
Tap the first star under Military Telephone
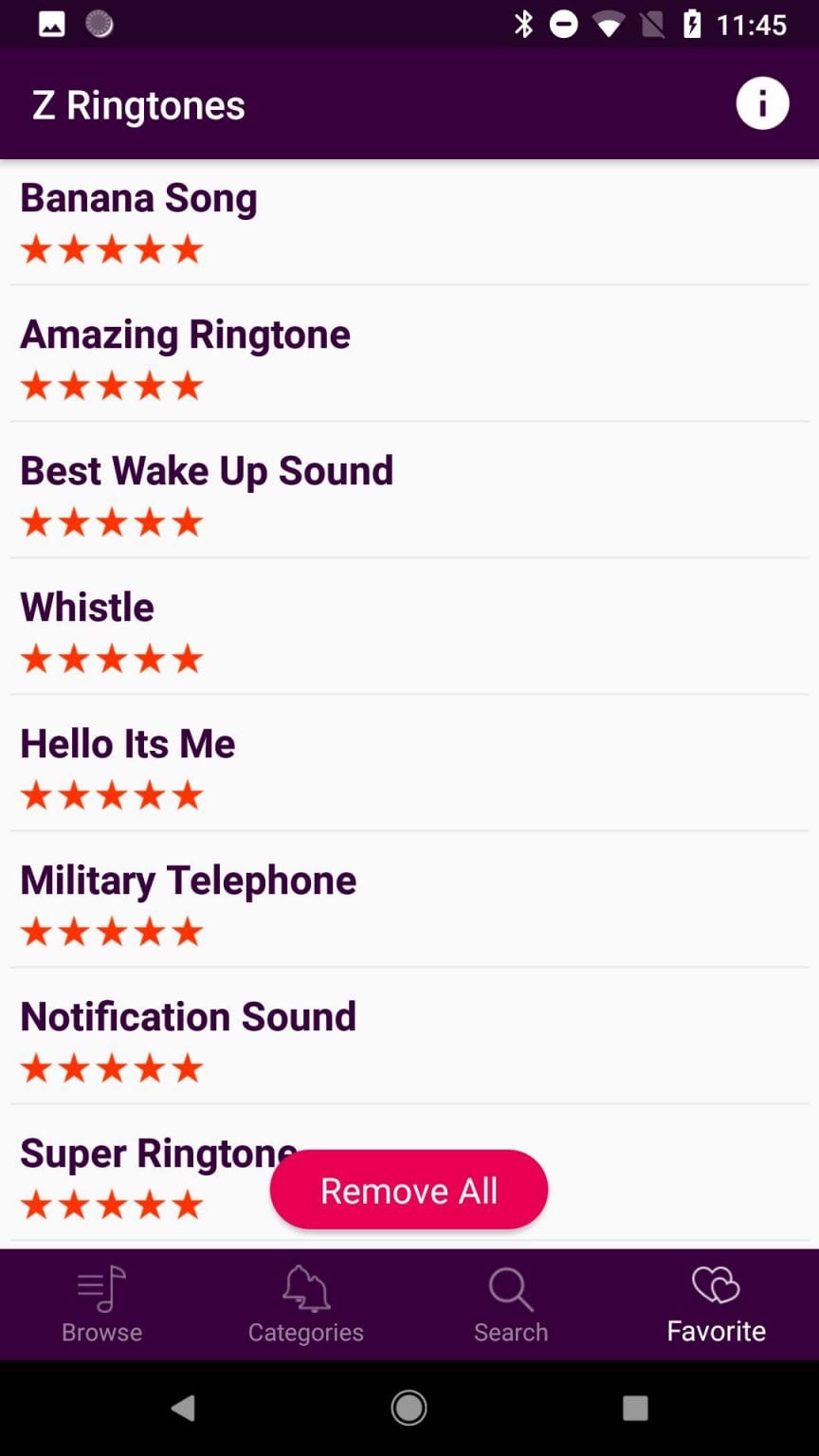tap(35, 931)
